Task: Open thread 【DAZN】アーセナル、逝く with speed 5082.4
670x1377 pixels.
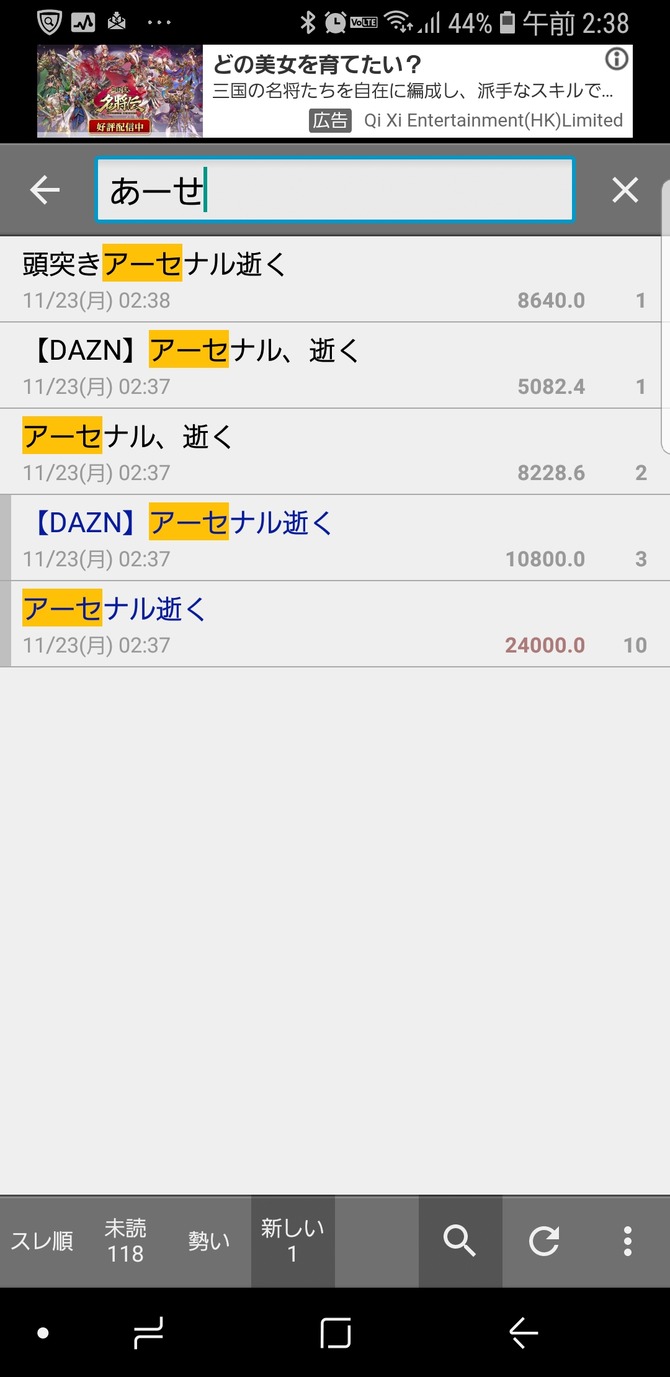Action: tap(335, 365)
